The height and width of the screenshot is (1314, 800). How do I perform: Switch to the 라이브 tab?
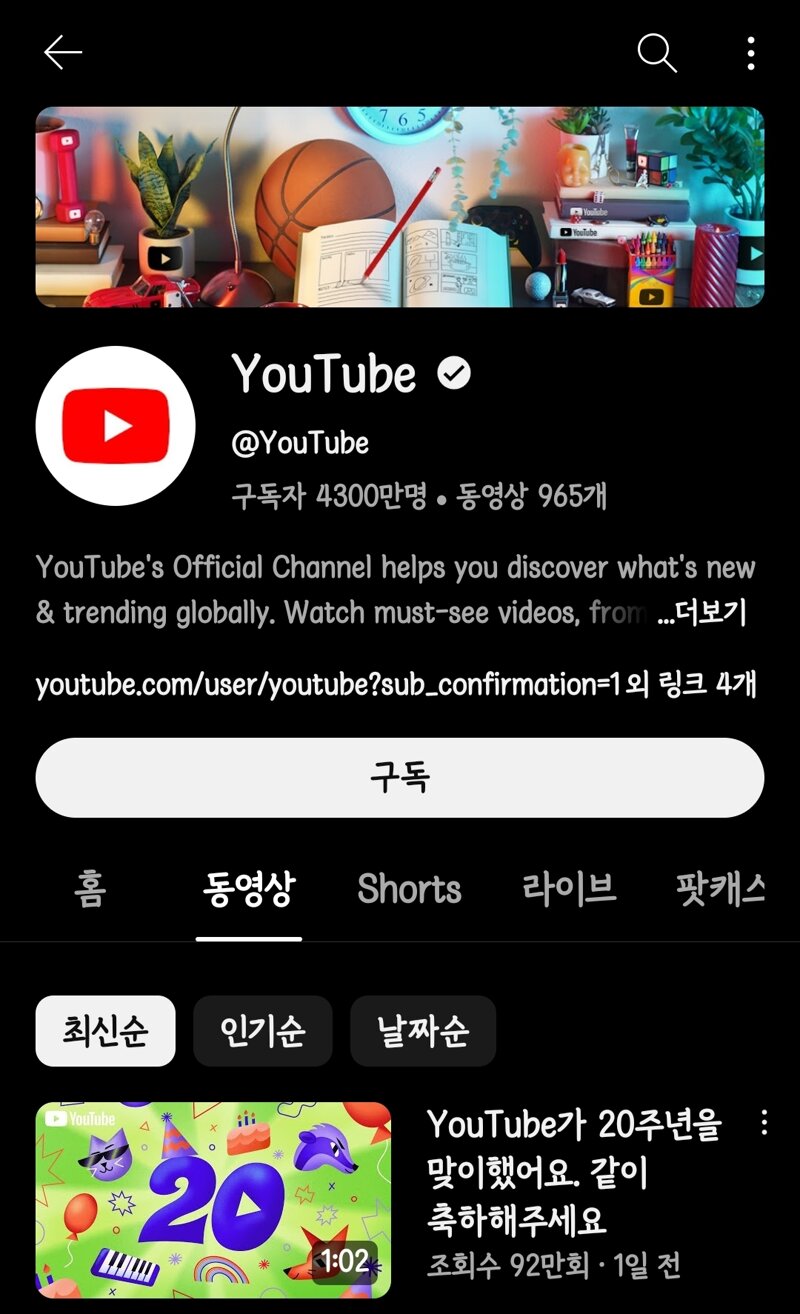[x=569, y=888]
